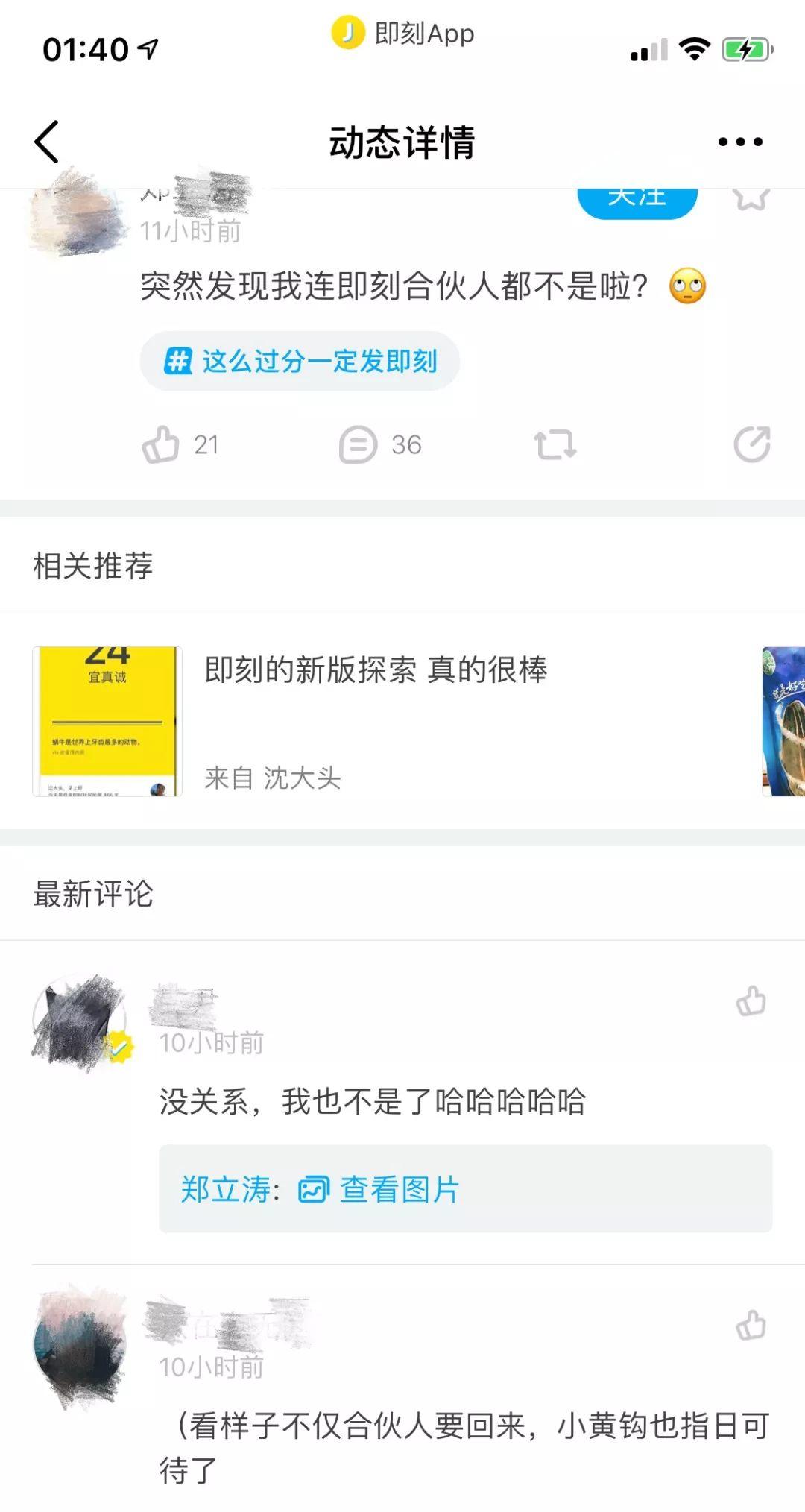Go back from the post detail page
805x1512 pixels.
[46, 142]
